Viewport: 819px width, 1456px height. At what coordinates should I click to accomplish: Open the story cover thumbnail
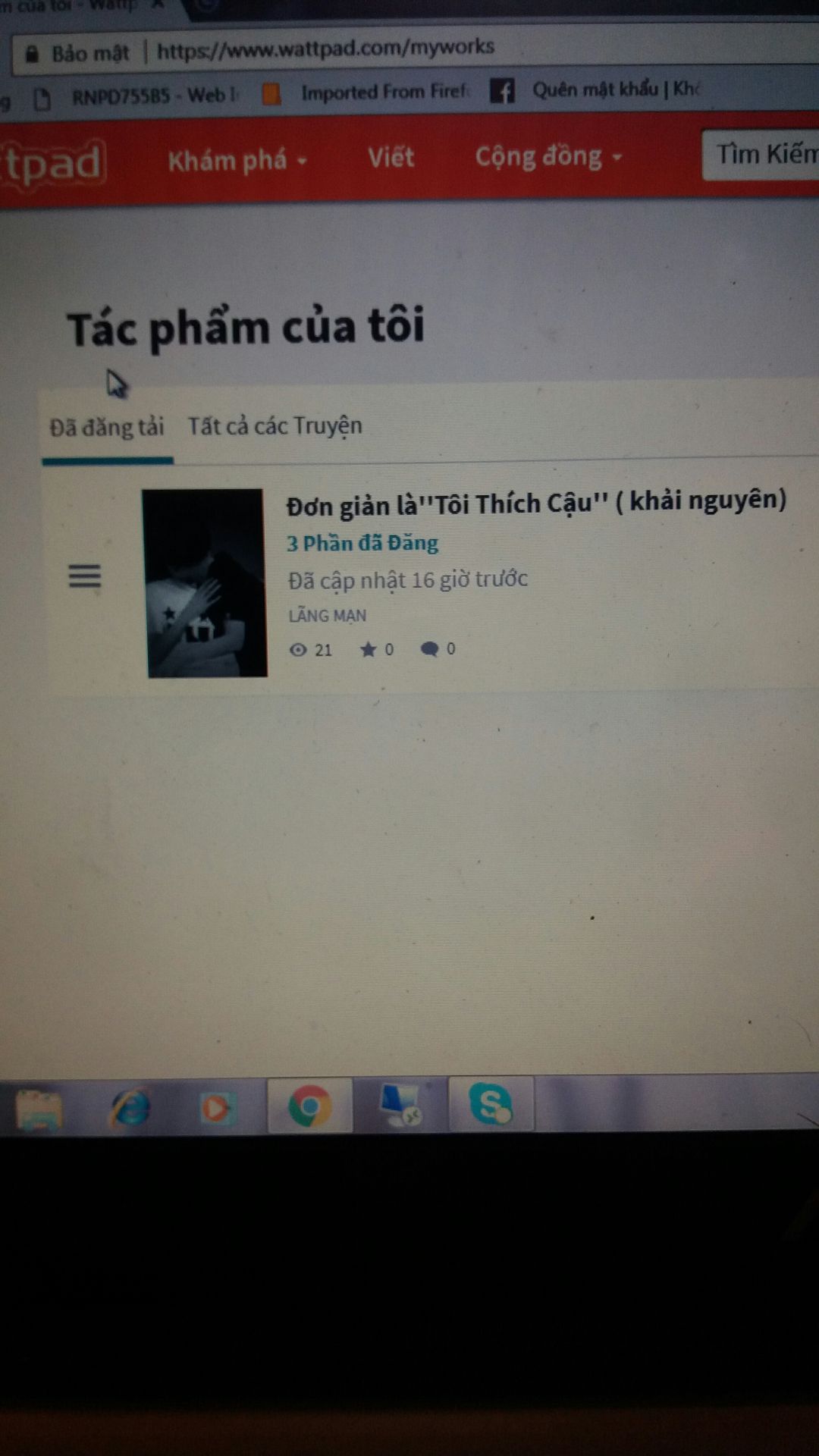click(205, 582)
